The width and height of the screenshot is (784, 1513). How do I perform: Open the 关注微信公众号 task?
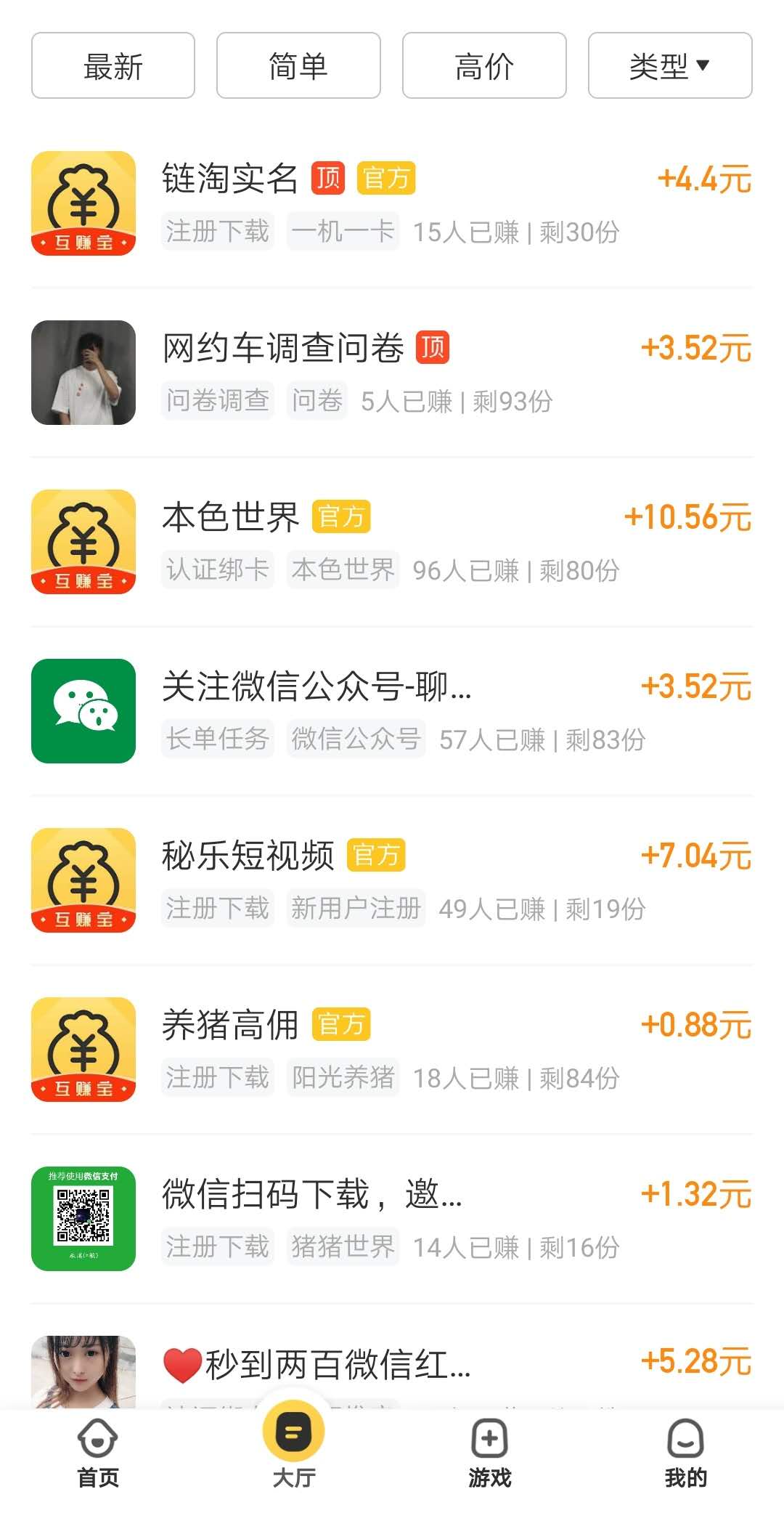point(392,711)
